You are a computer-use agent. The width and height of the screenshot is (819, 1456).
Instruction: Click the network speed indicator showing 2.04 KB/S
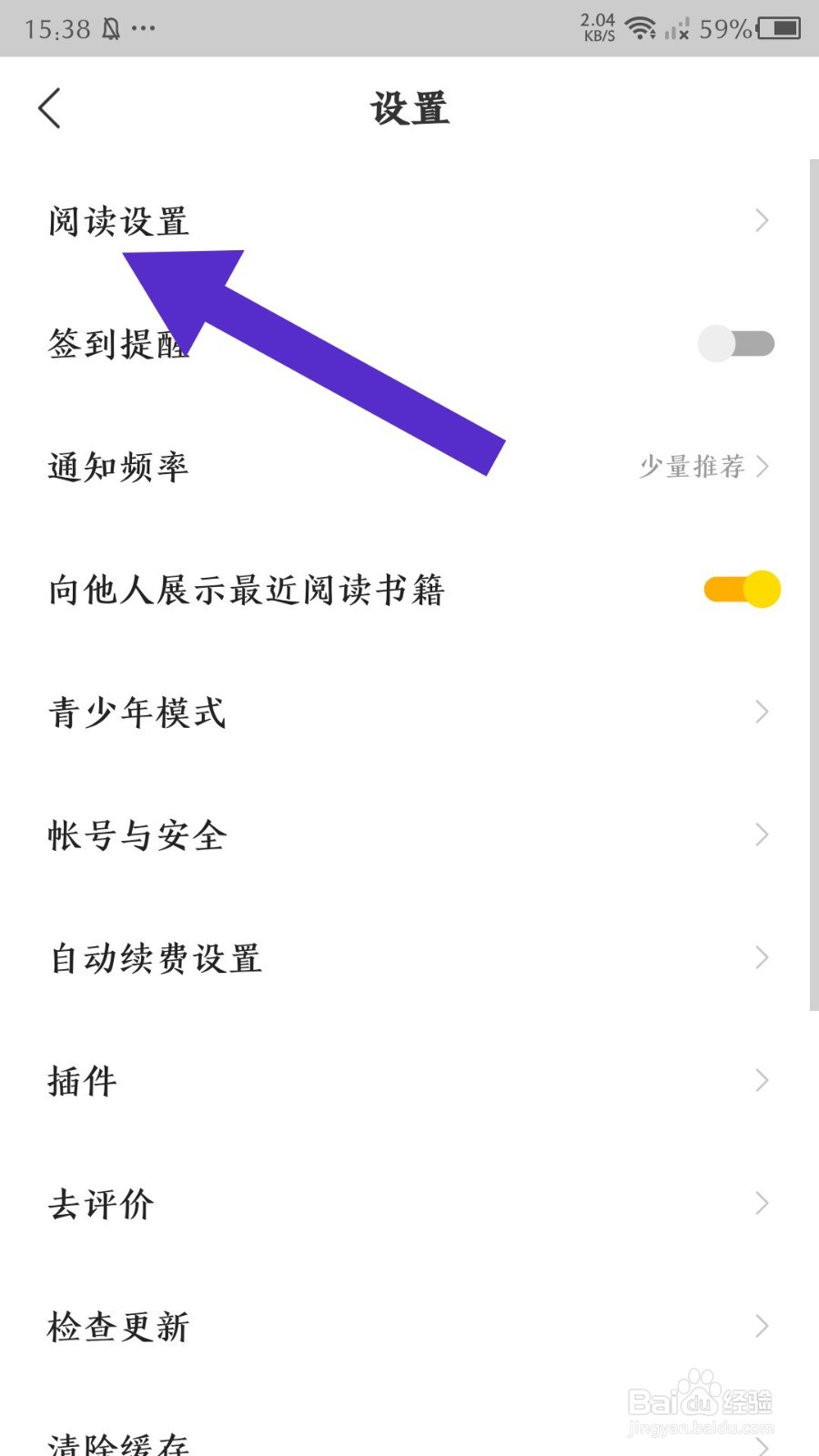(596, 27)
